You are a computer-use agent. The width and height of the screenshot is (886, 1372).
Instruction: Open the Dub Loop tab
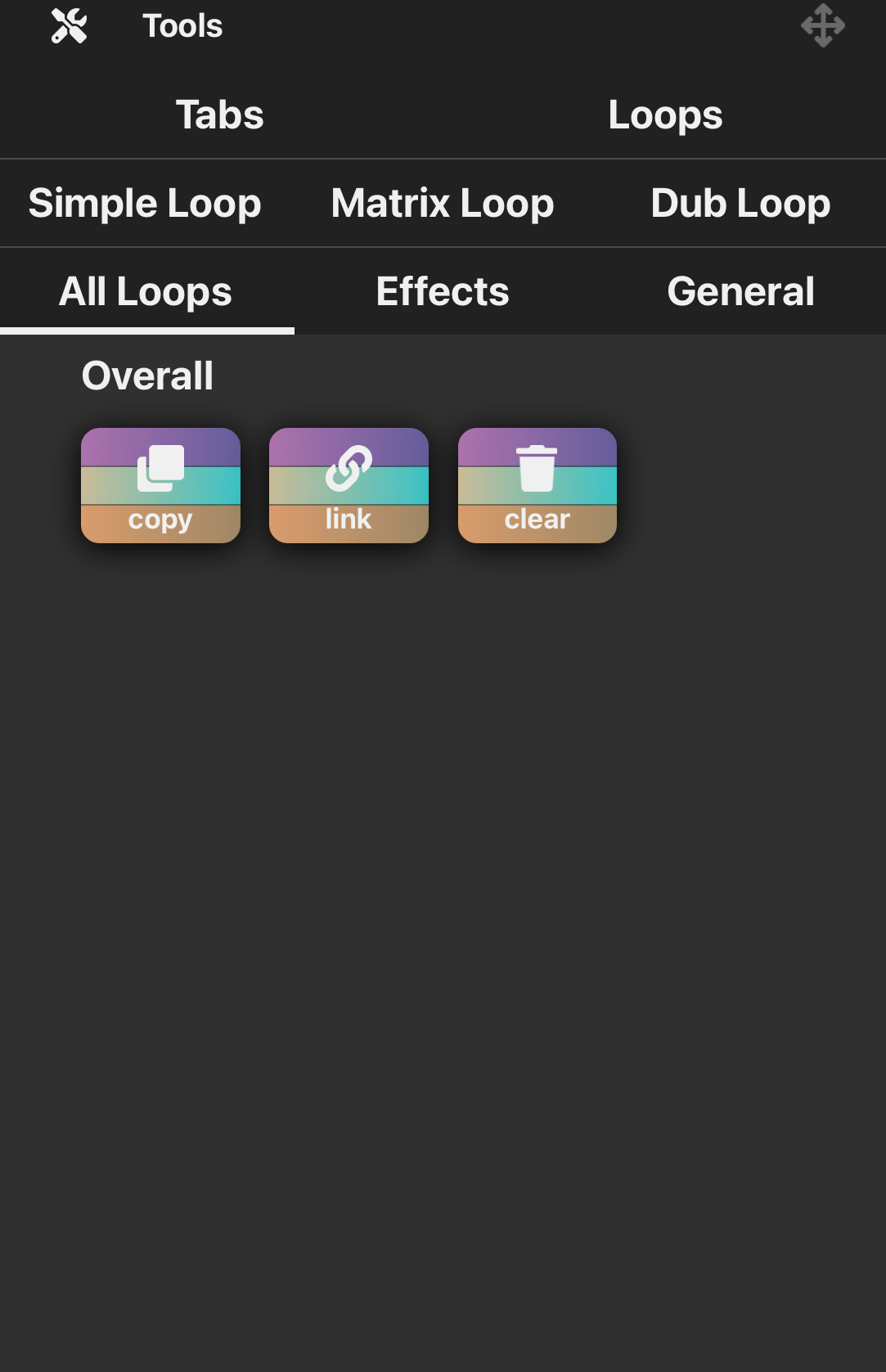coord(740,203)
